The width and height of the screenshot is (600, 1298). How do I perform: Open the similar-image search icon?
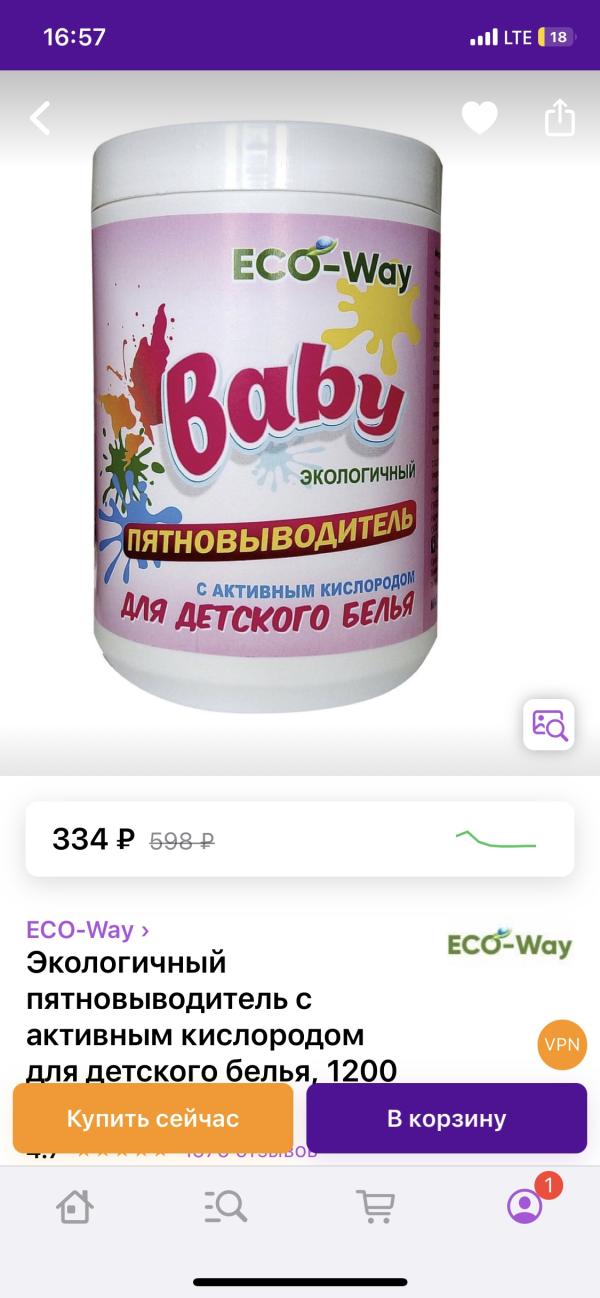[x=548, y=724]
